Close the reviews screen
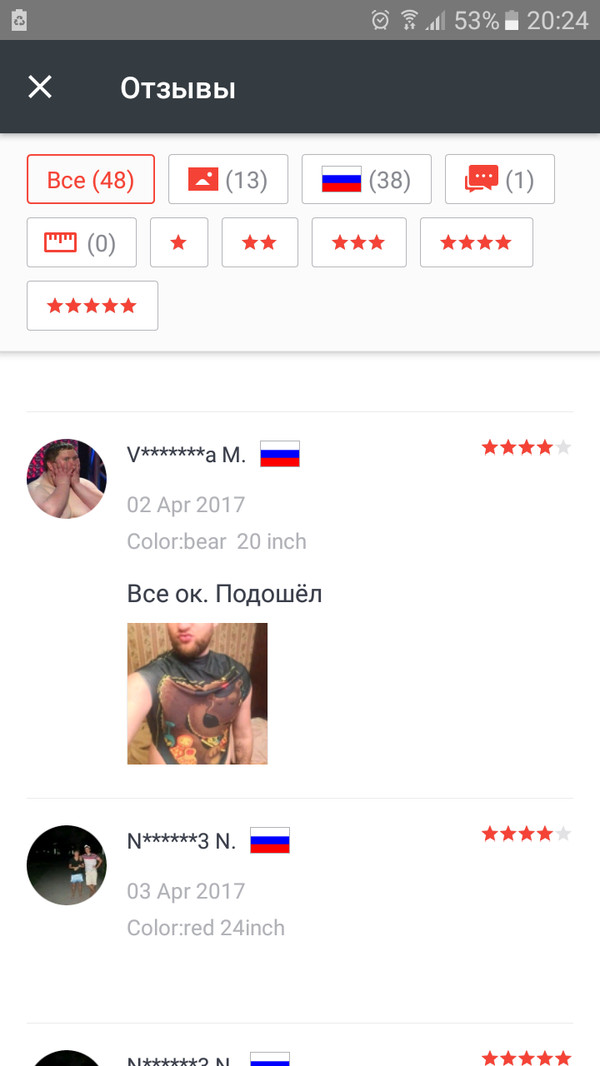Image resolution: width=600 pixels, height=1066 pixels. 40,87
